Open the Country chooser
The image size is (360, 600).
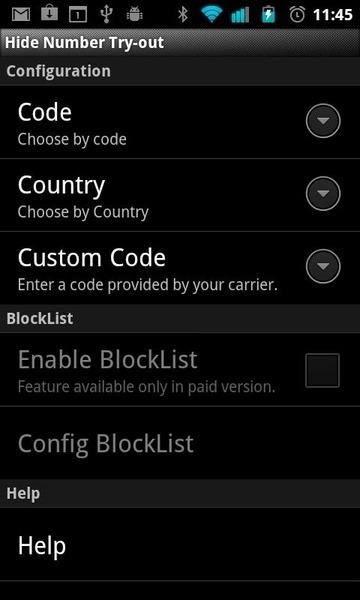coord(180,195)
